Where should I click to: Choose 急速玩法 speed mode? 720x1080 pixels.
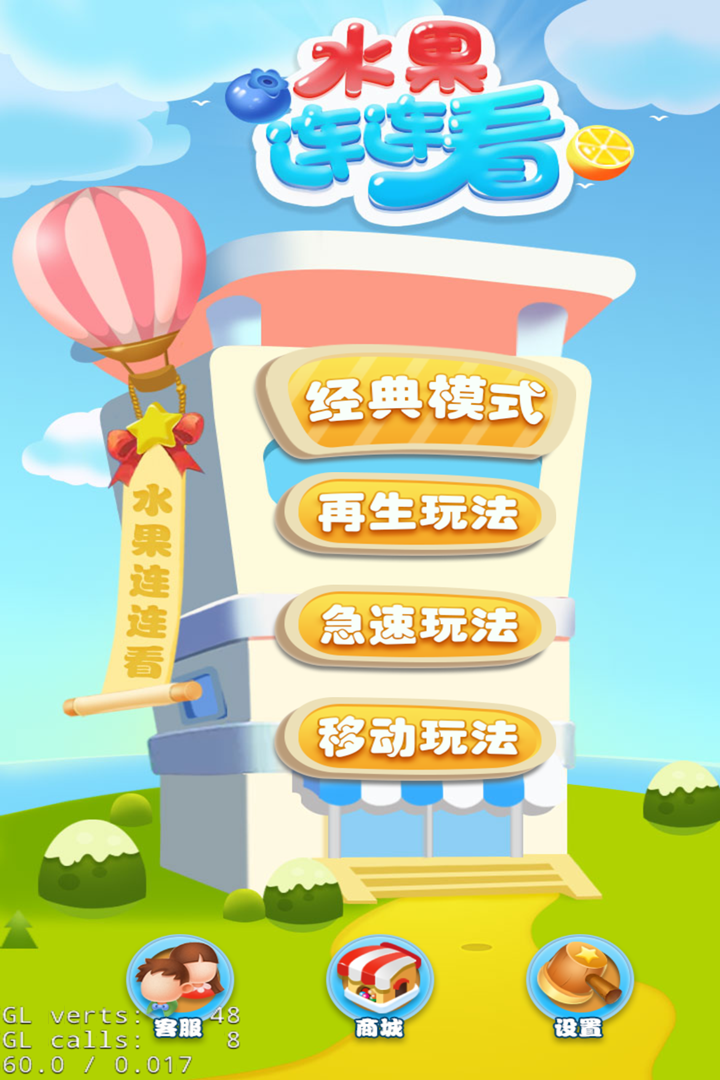tap(417, 627)
